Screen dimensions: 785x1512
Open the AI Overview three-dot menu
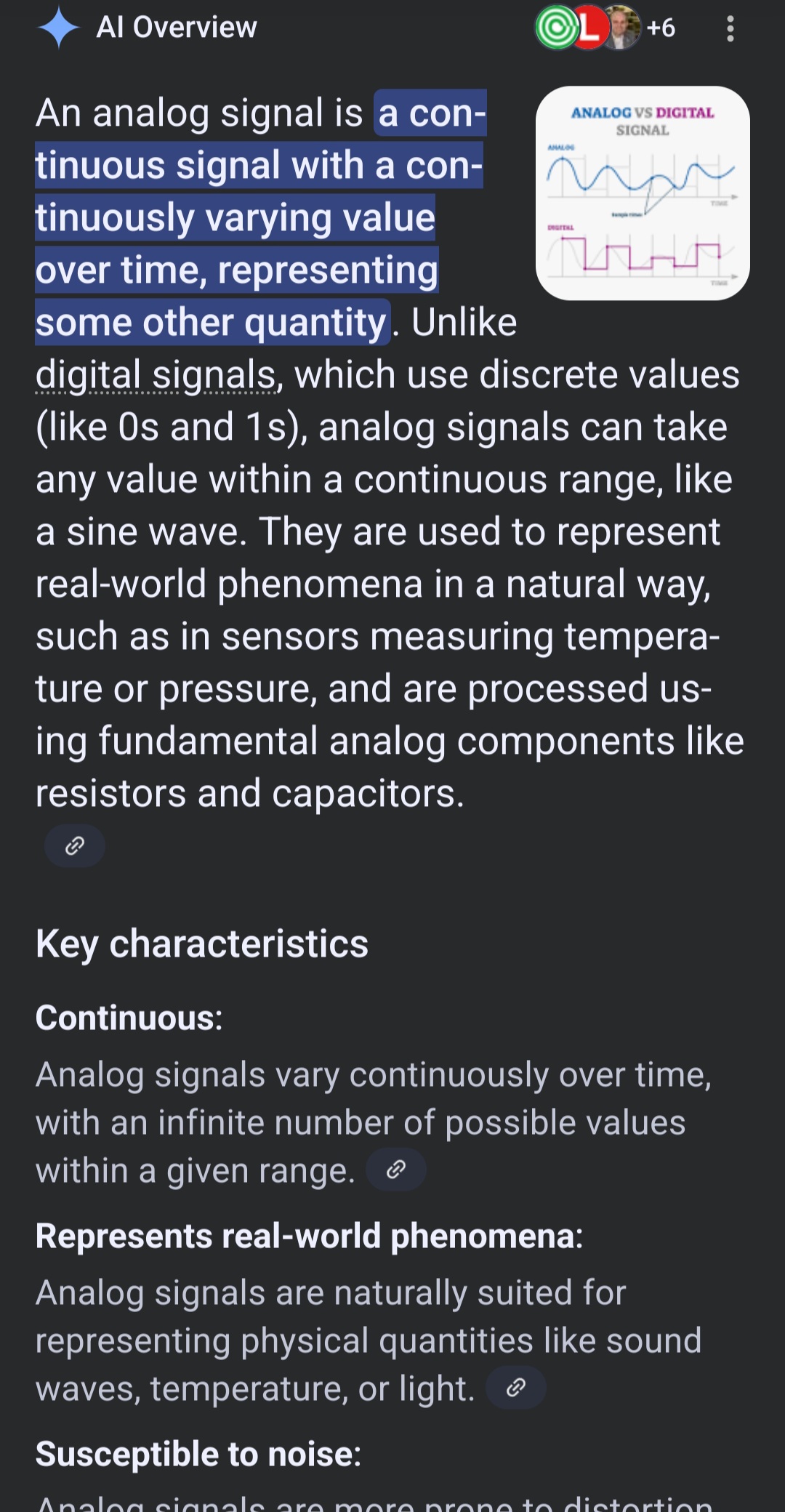[730, 29]
